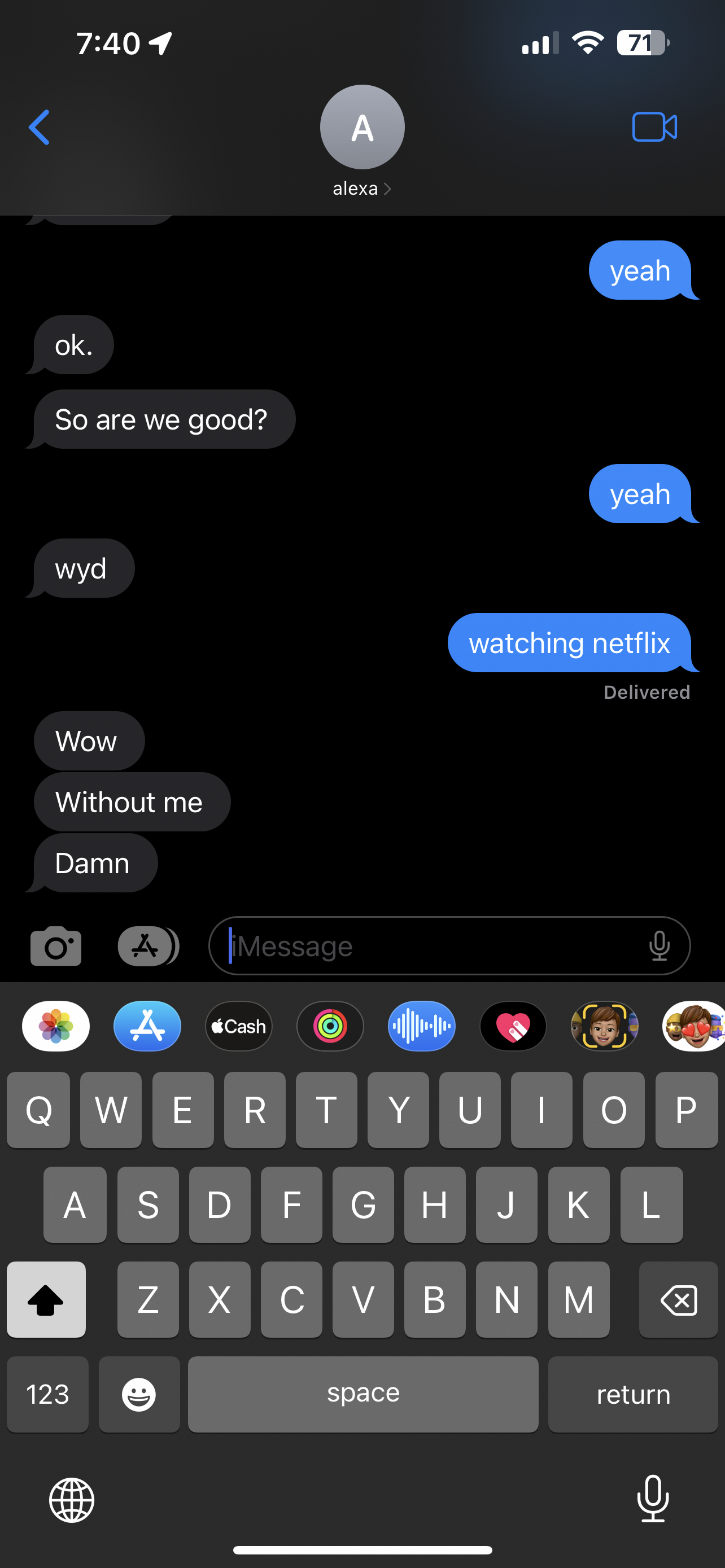Record an audio message in the text field
The width and height of the screenshot is (725, 1568).
coord(660,946)
